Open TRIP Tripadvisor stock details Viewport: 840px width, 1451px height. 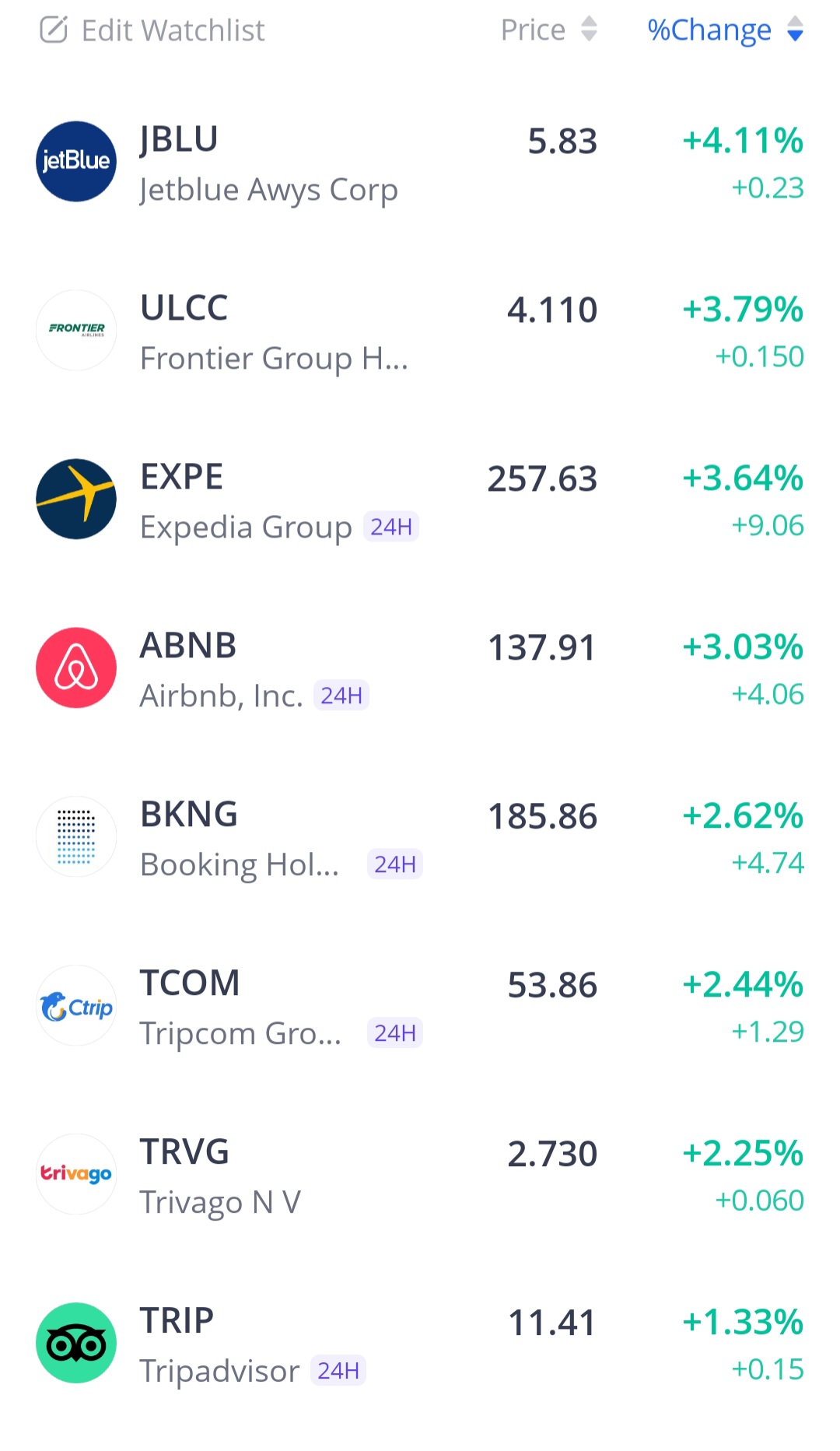(222, 1345)
